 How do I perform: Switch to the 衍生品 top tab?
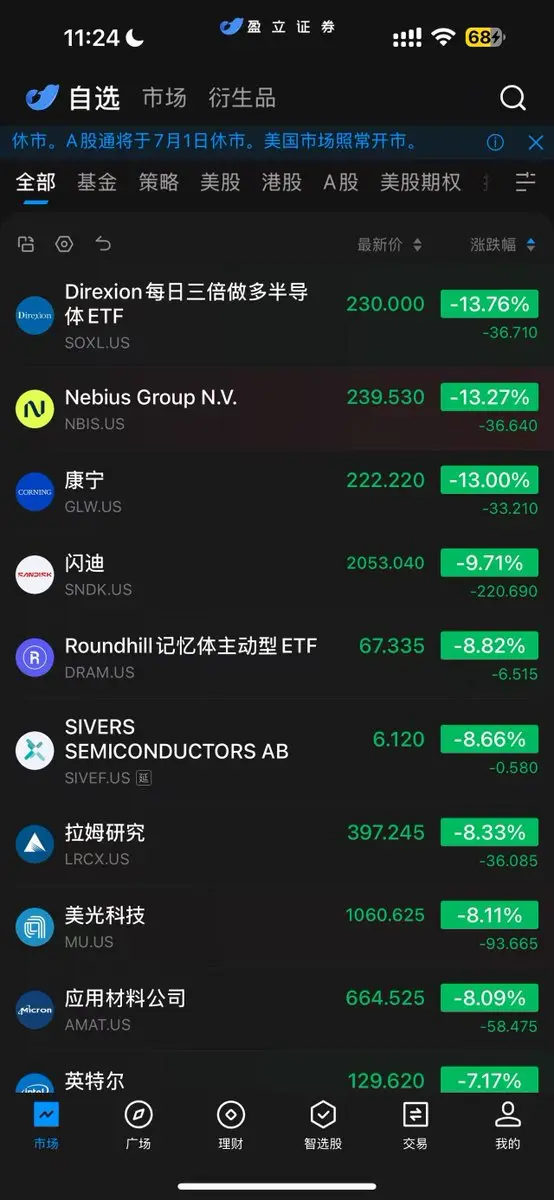coord(242,98)
